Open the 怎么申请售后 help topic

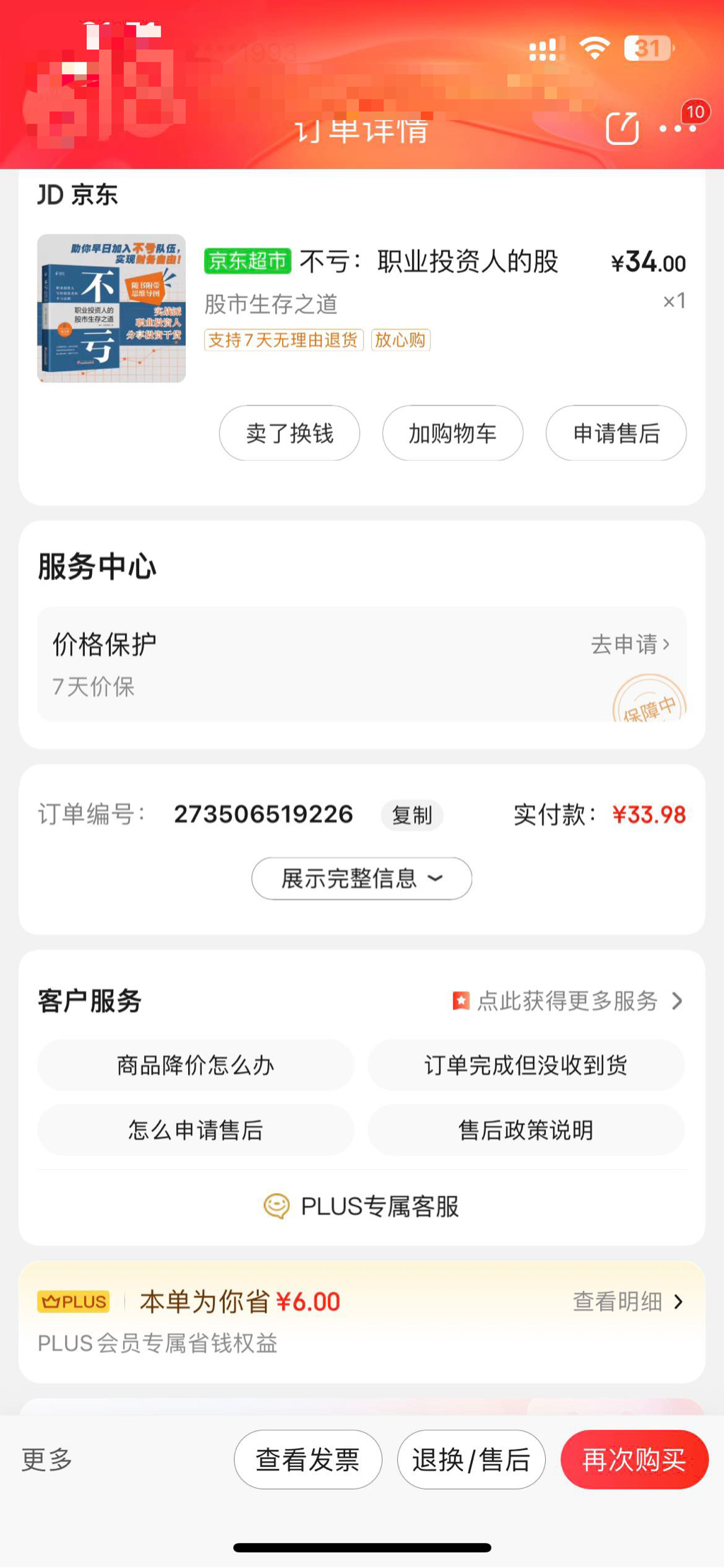coord(195,1130)
